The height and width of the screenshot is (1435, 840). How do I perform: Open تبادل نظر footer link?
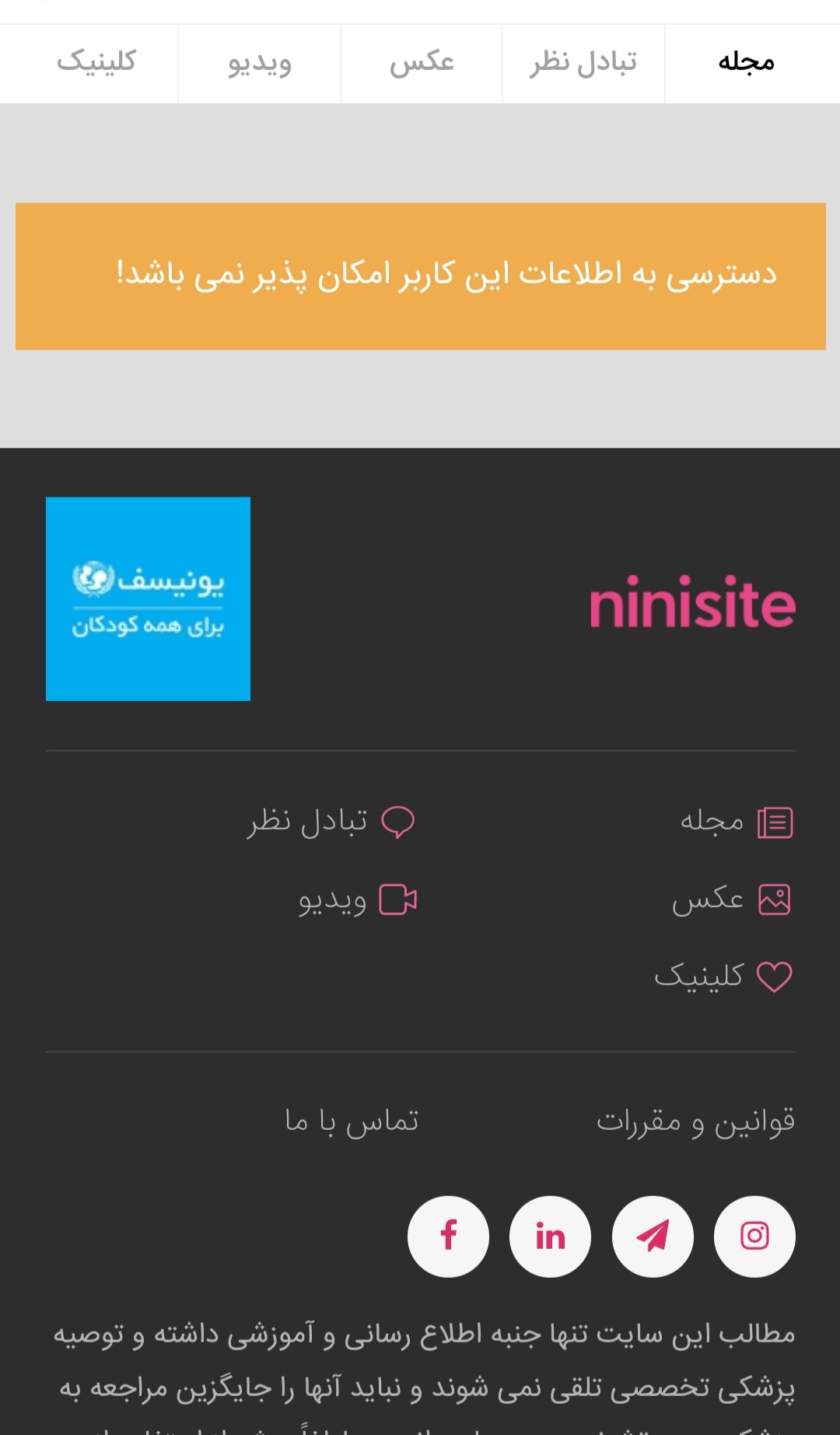pos(331,822)
